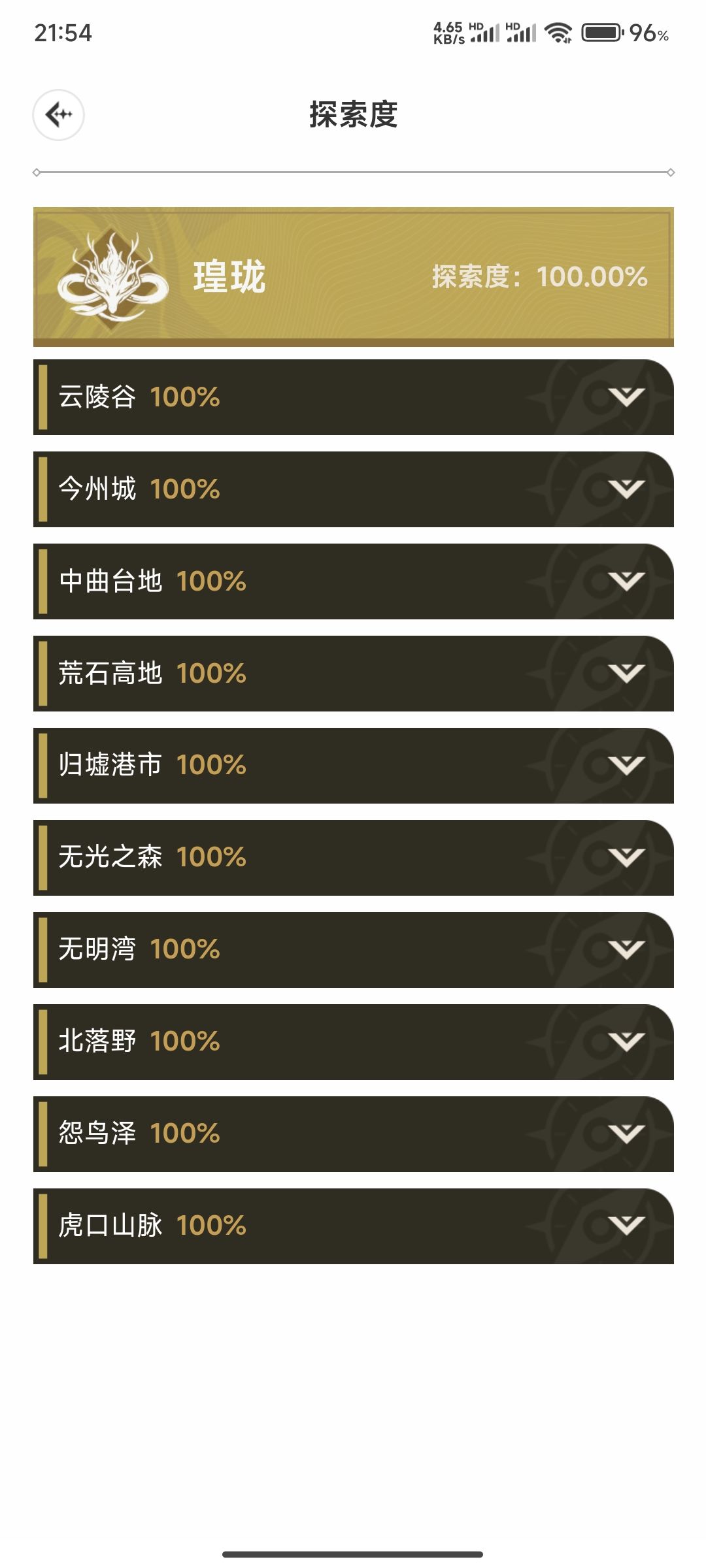
Task: Expand the 云陵谷 exploration row
Action: (x=353, y=397)
